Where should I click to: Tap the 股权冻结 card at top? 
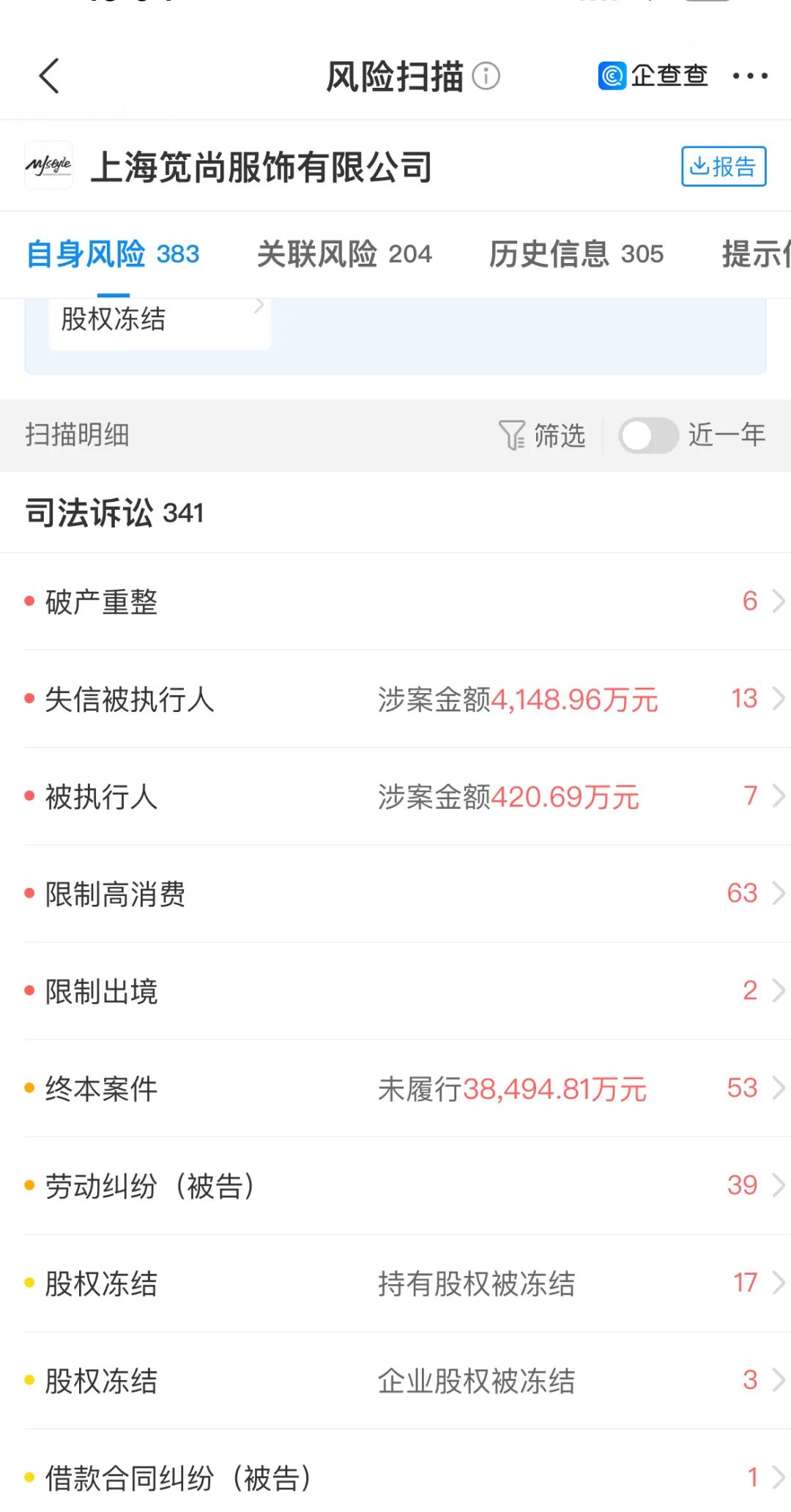click(x=160, y=320)
